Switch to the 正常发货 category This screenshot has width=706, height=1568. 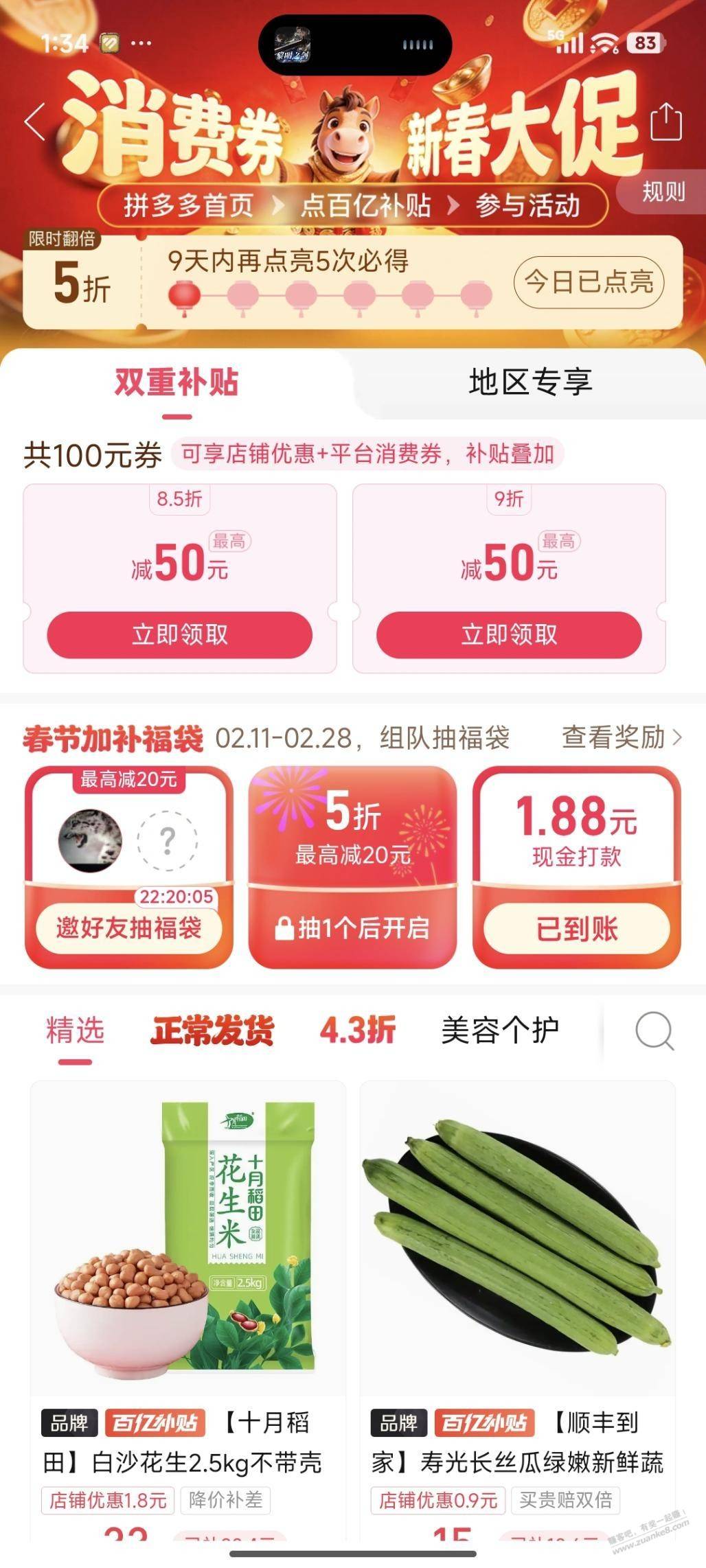[x=212, y=1030]
